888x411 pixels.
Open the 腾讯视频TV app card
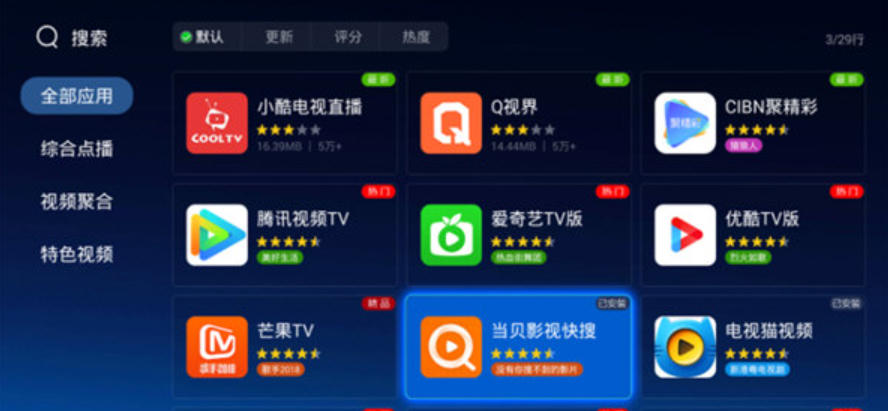coord(284,235)
